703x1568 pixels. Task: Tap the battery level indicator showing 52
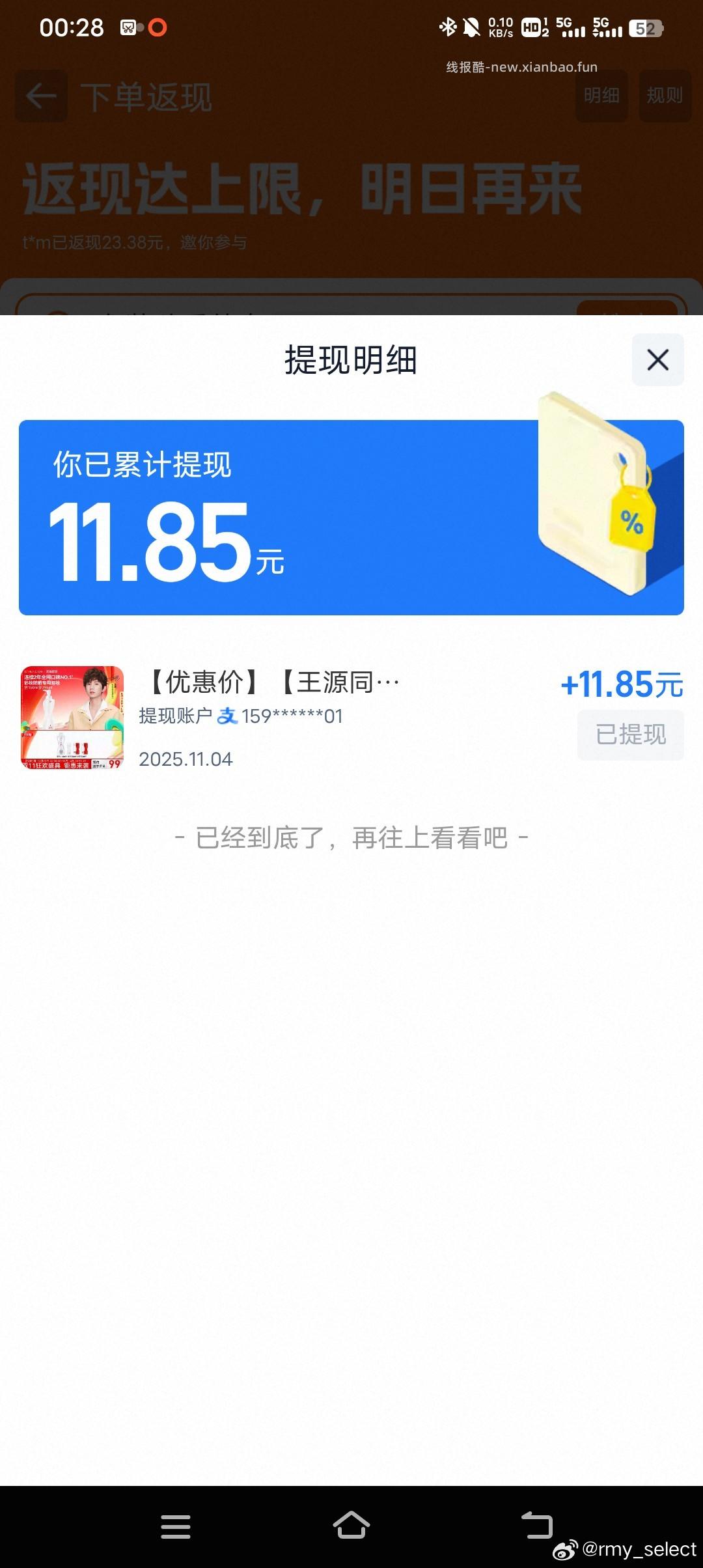click(646, 29)
